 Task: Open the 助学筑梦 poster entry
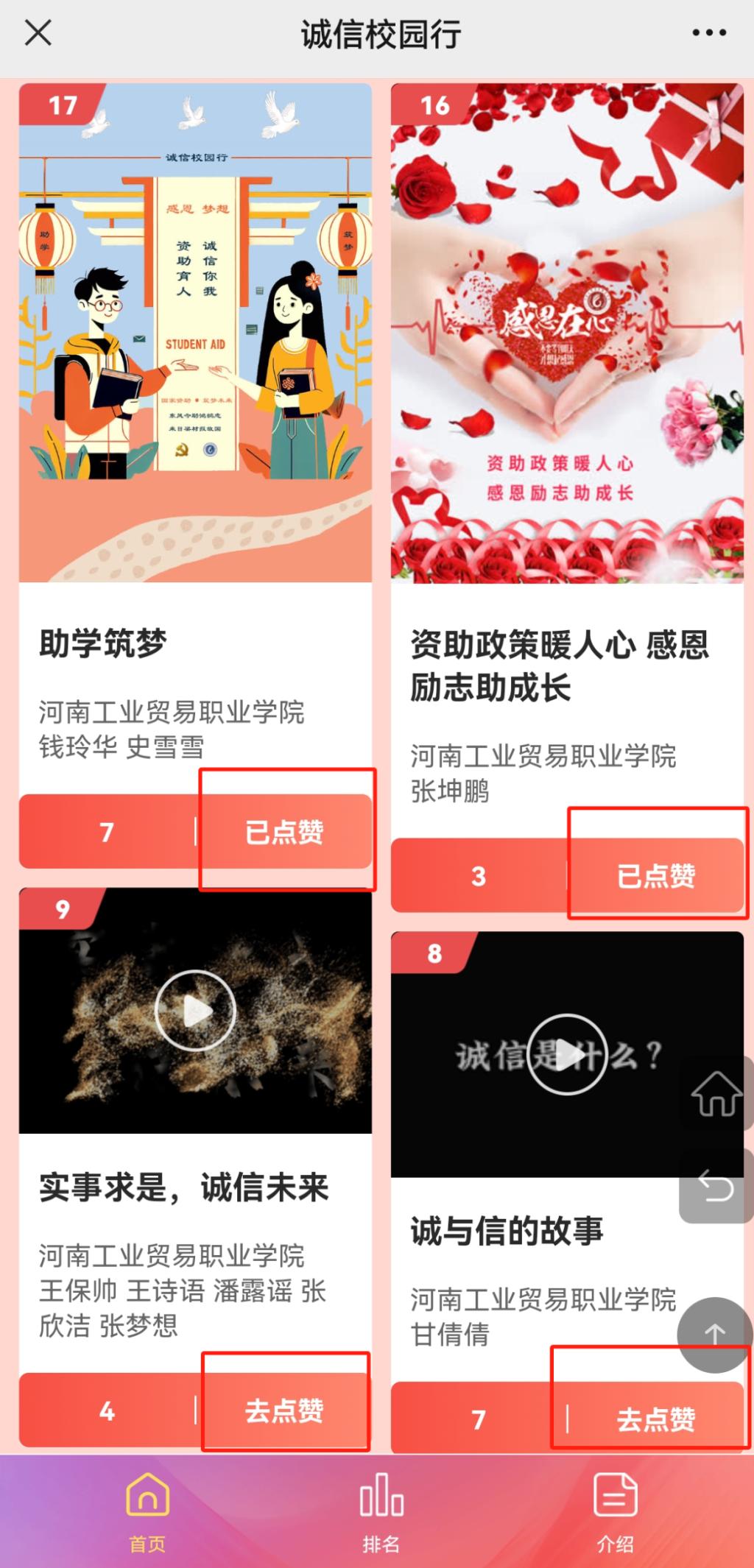tap(195, 333)
